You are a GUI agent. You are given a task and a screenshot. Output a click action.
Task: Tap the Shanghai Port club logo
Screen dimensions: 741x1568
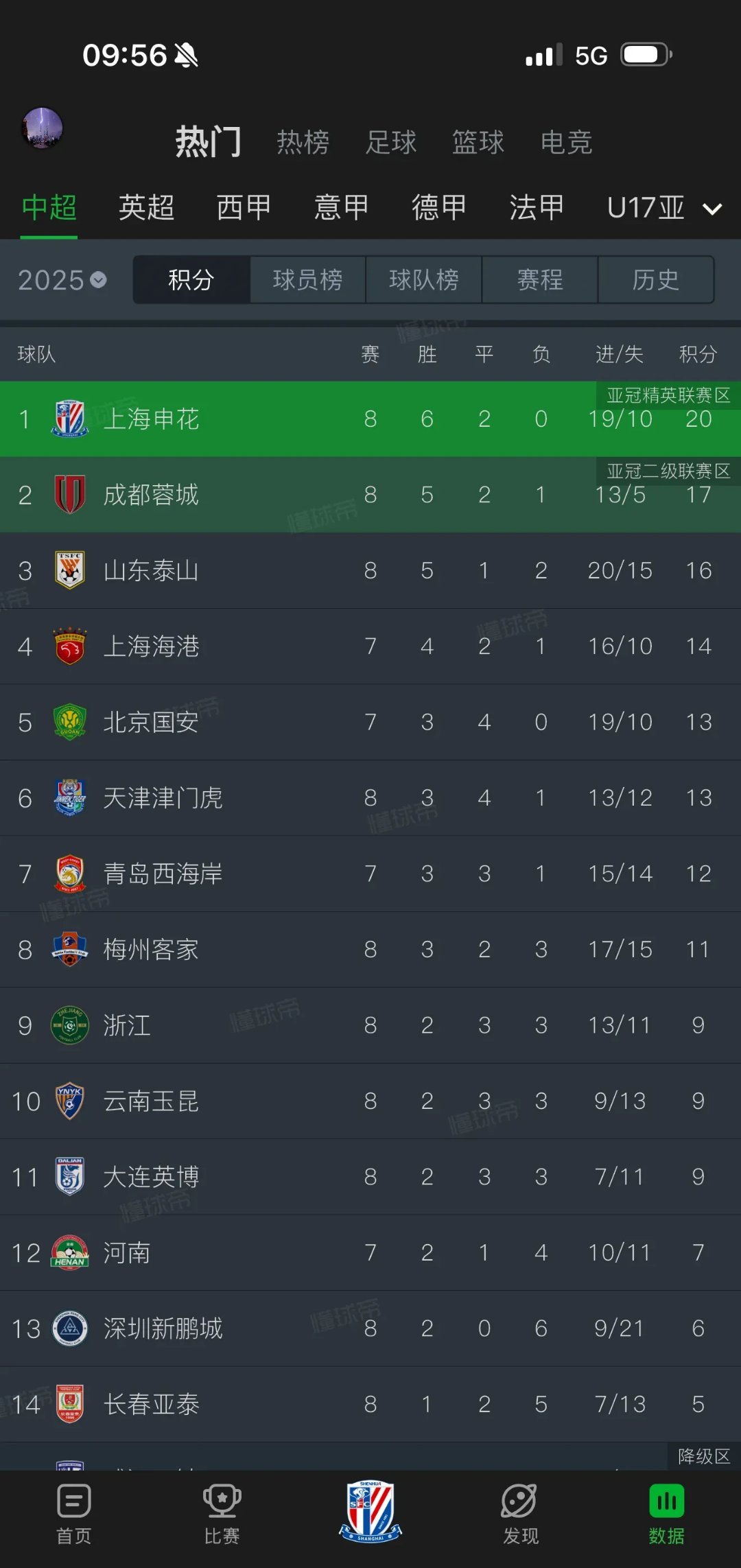point(69,646)
